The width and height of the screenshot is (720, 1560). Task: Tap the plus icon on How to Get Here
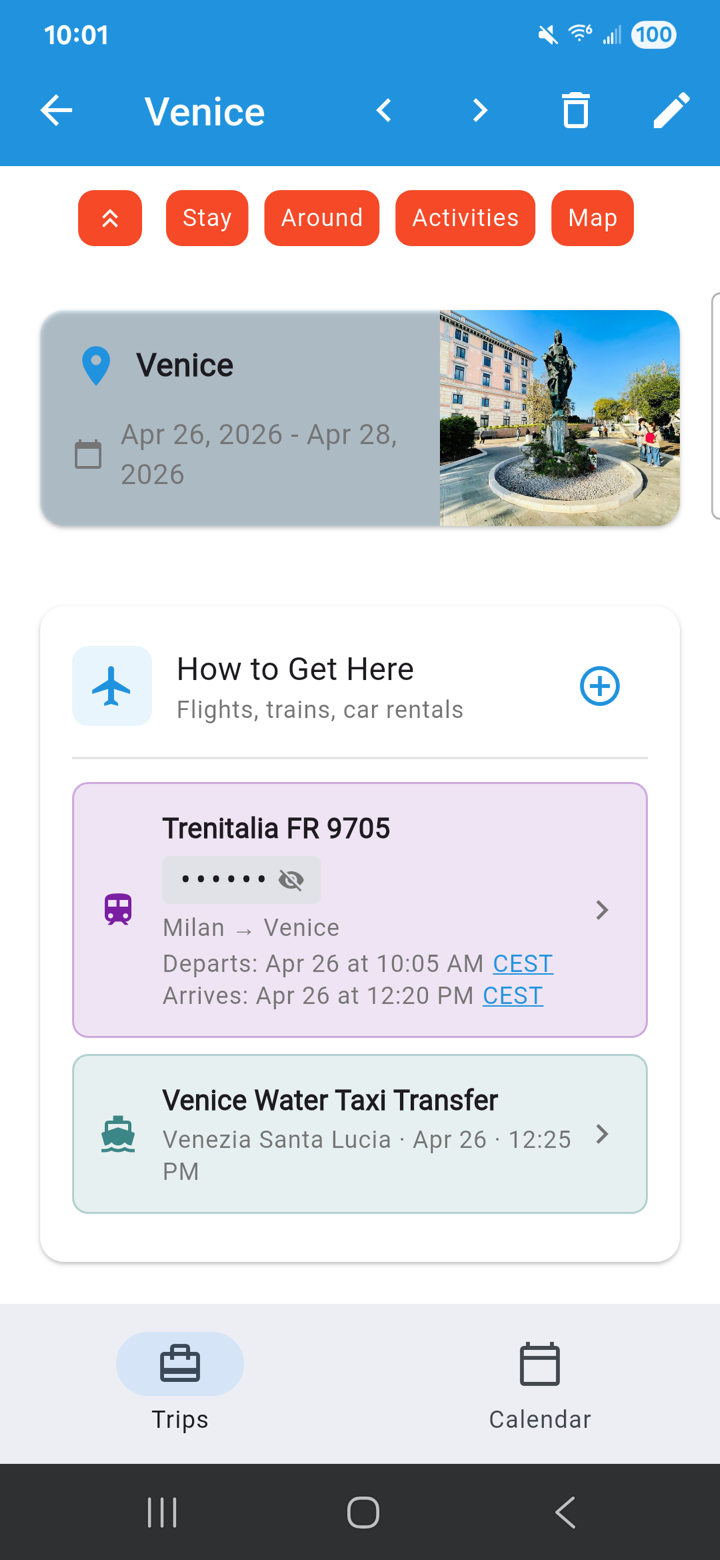pyautogui.click(x=599, y=686)
